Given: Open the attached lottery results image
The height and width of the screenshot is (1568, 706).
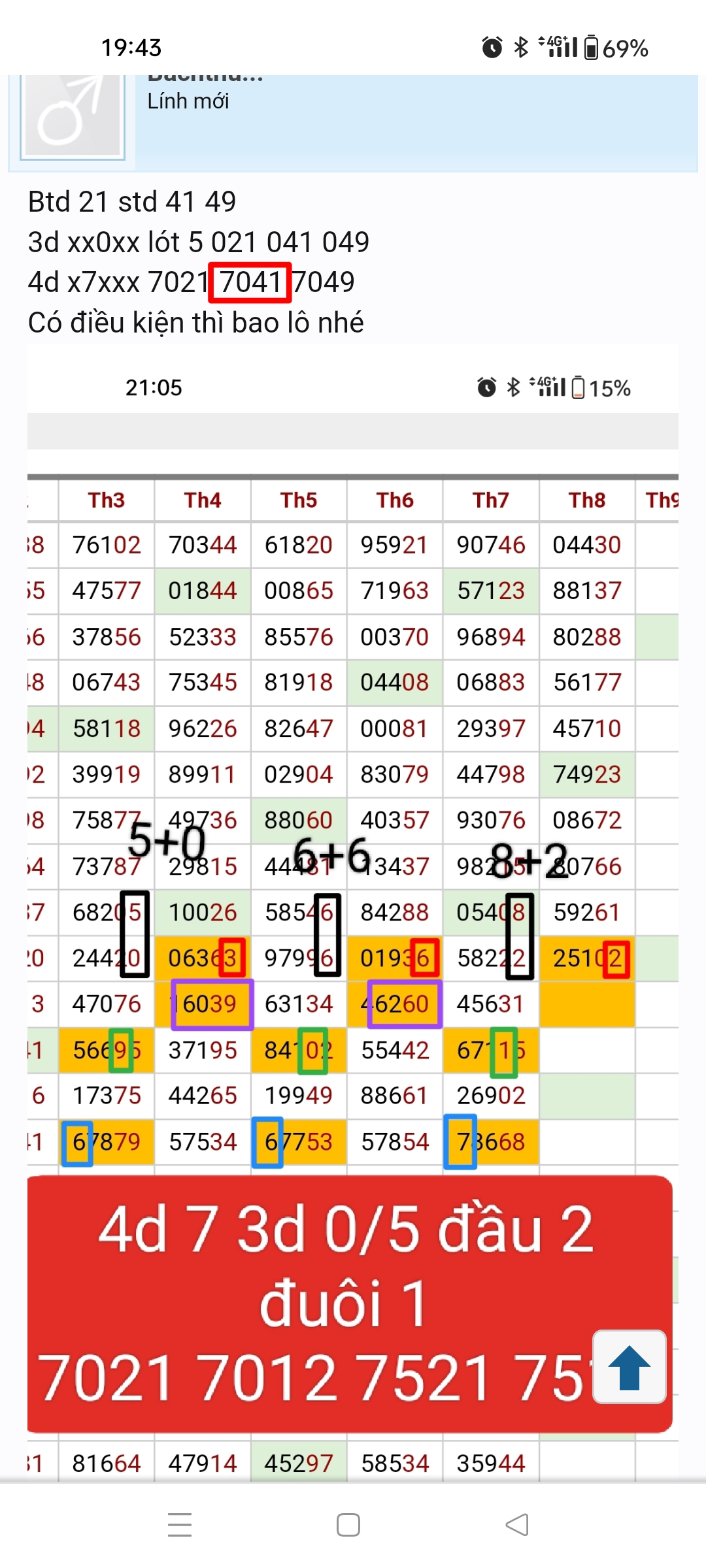Looking at the screenshot, I should coord(352,849).
